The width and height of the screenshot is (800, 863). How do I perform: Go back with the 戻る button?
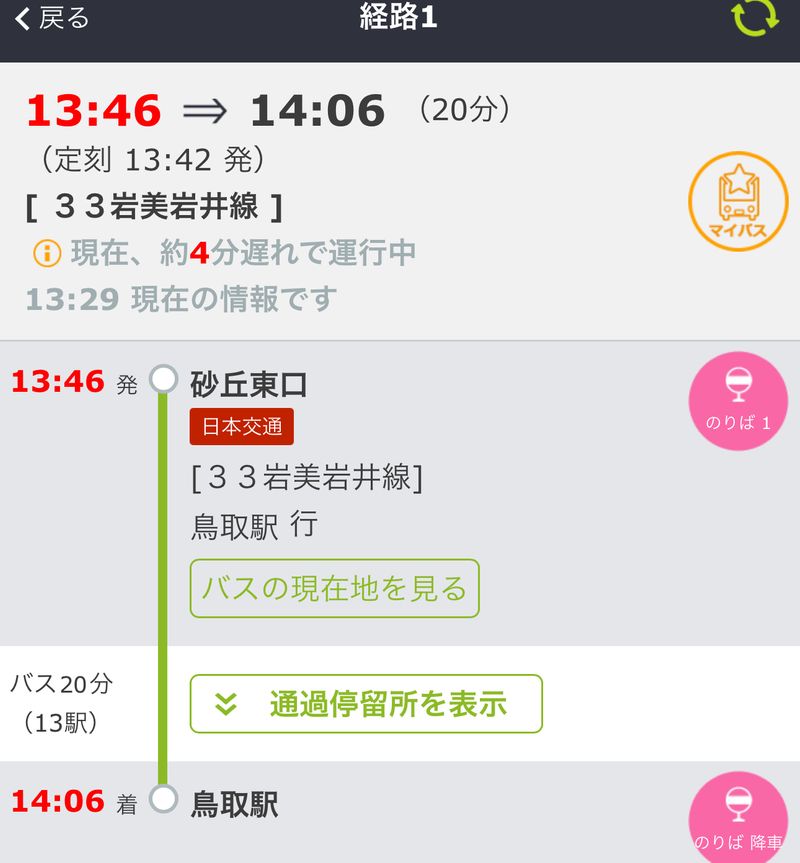(x=52, y=18)
